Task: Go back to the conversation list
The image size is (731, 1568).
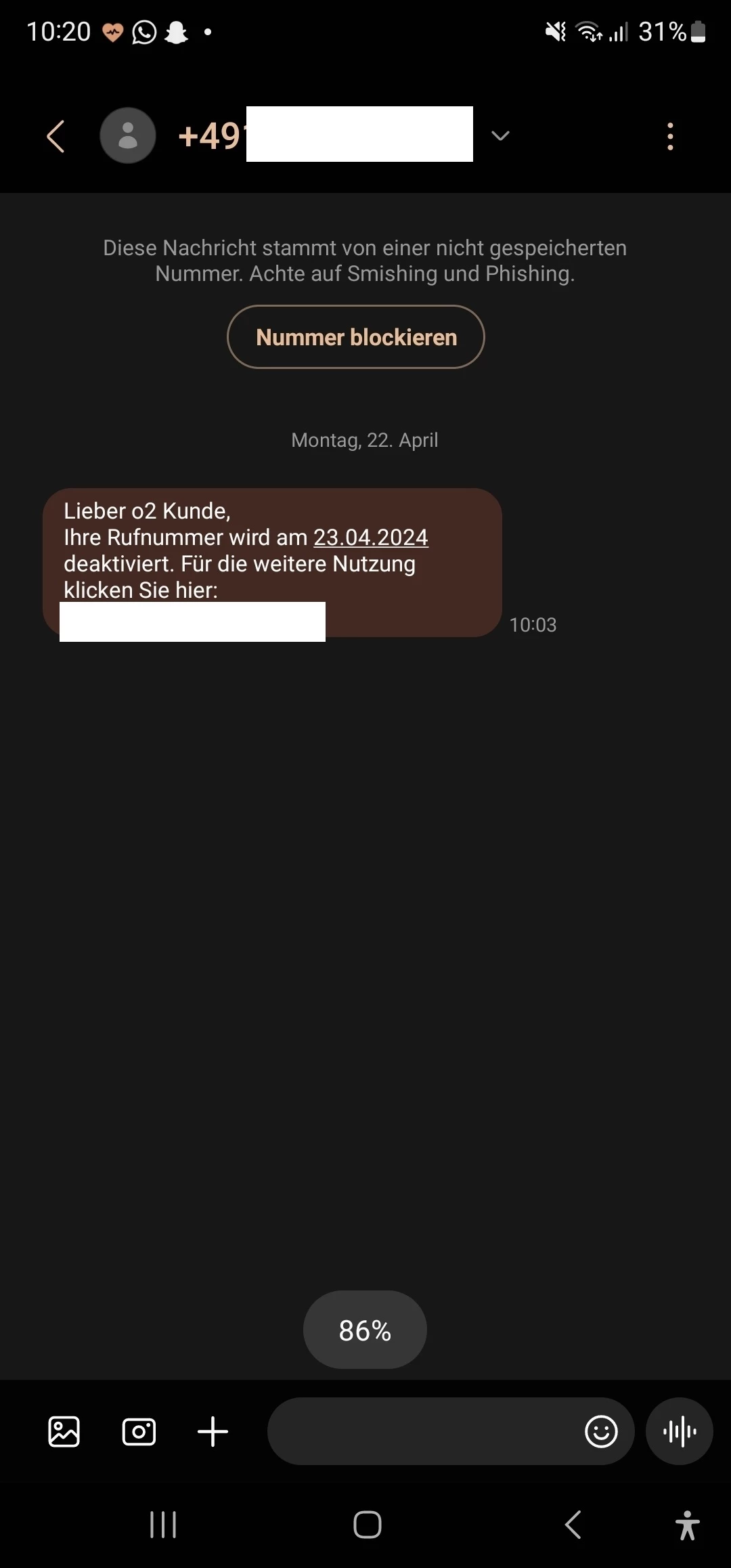Action: [56, 136]
